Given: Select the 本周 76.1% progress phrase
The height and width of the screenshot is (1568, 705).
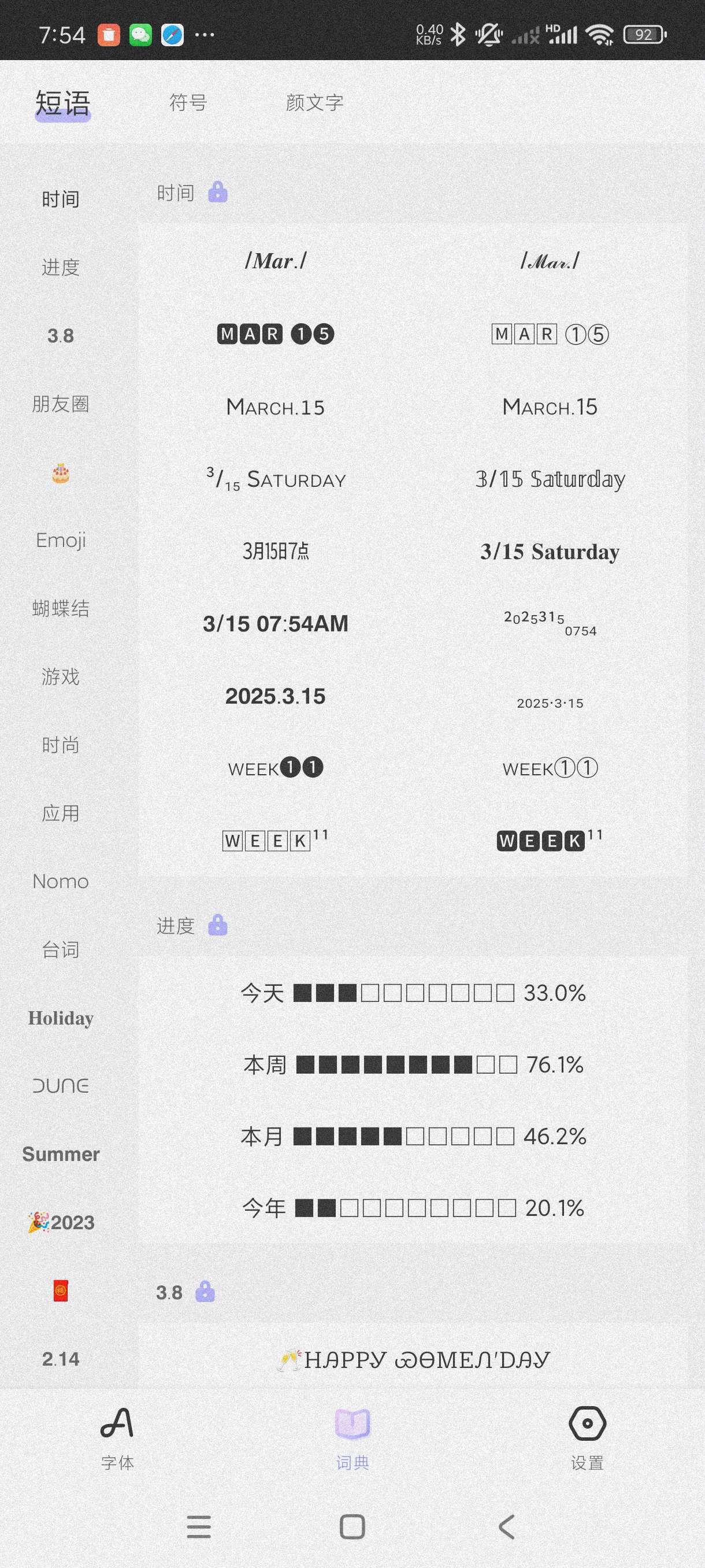Looking at the screenshot, I should [x=413, y=1064].
